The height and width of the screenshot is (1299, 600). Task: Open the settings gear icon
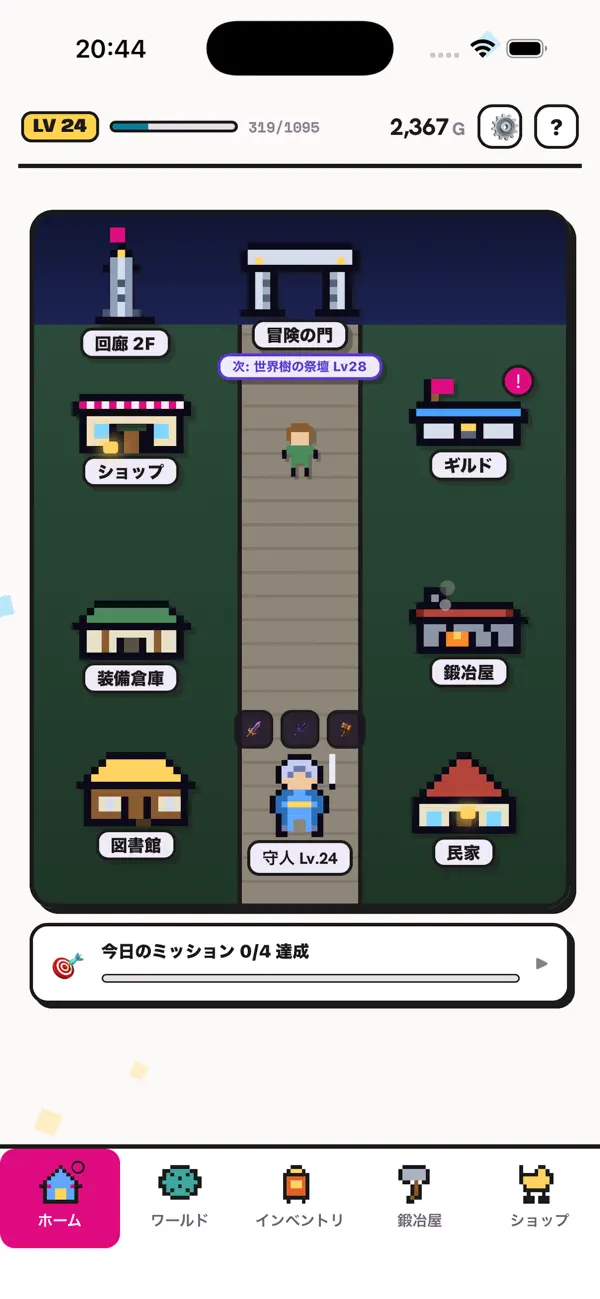(500, 127)
